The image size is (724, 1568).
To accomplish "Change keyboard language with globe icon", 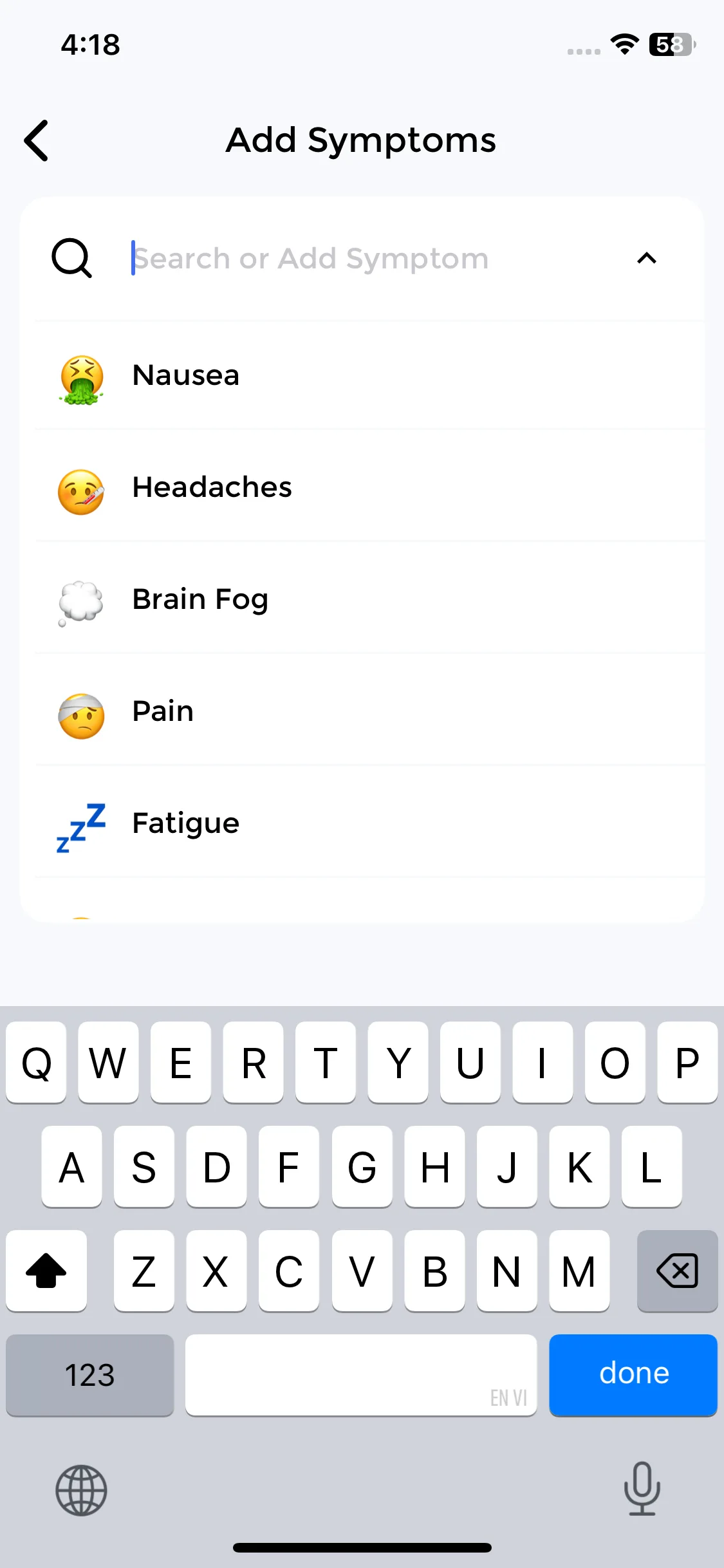I will point(81,1490).
